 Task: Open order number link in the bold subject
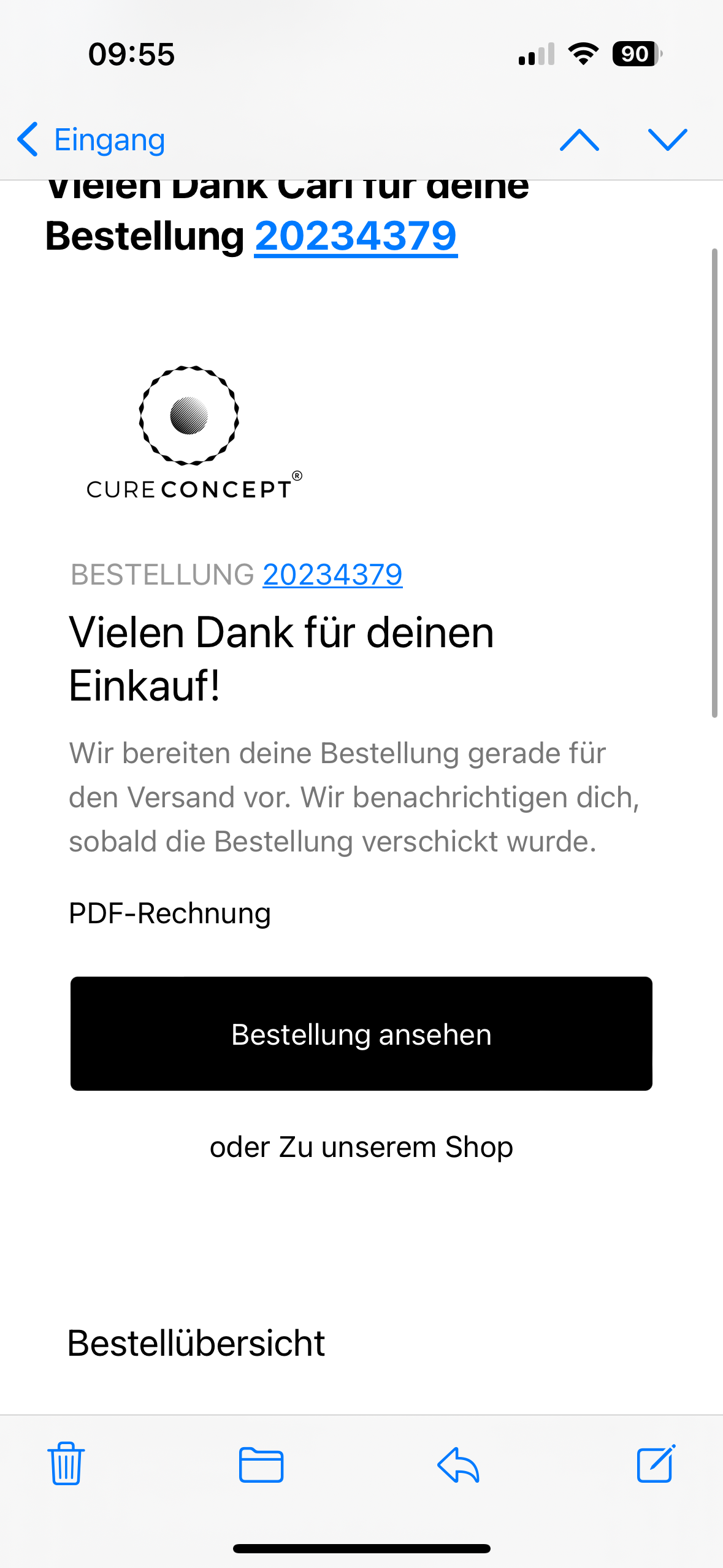pos(356,237)
